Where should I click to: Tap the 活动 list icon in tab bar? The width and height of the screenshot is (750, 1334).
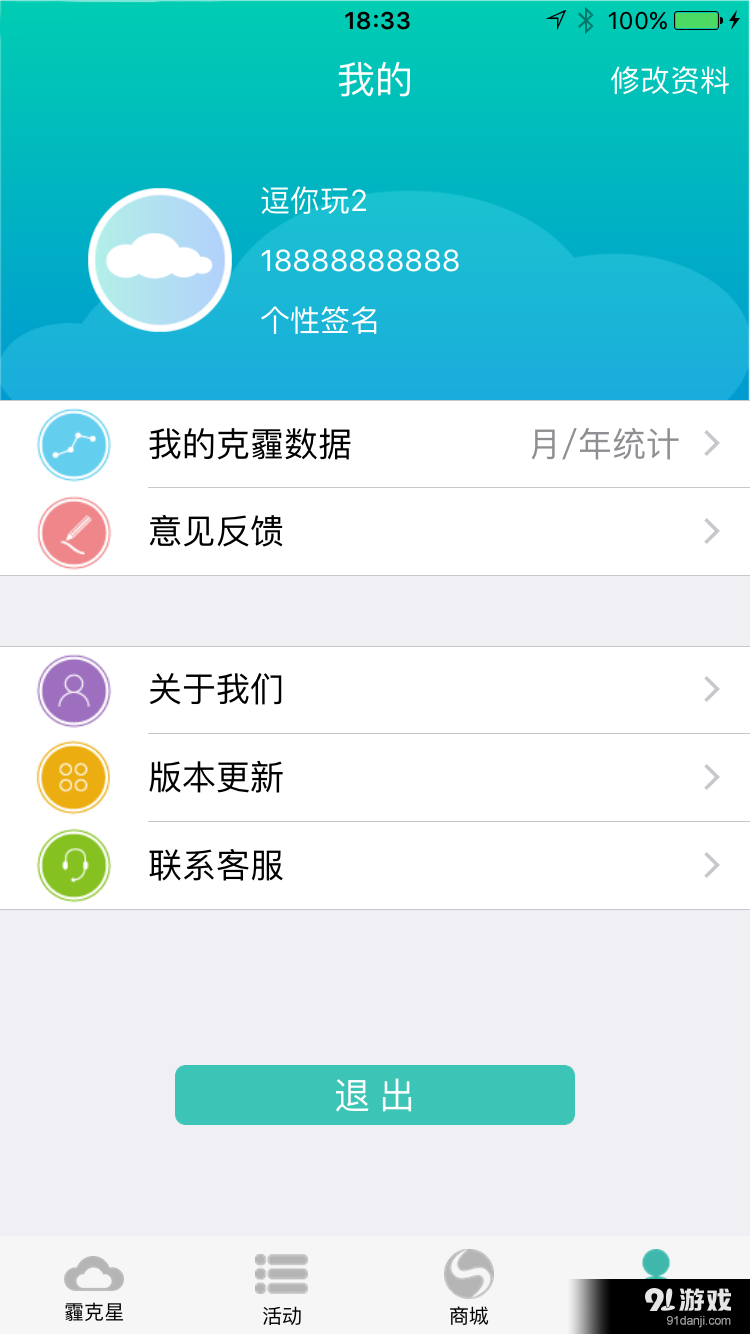click(x=281, y=1272)
